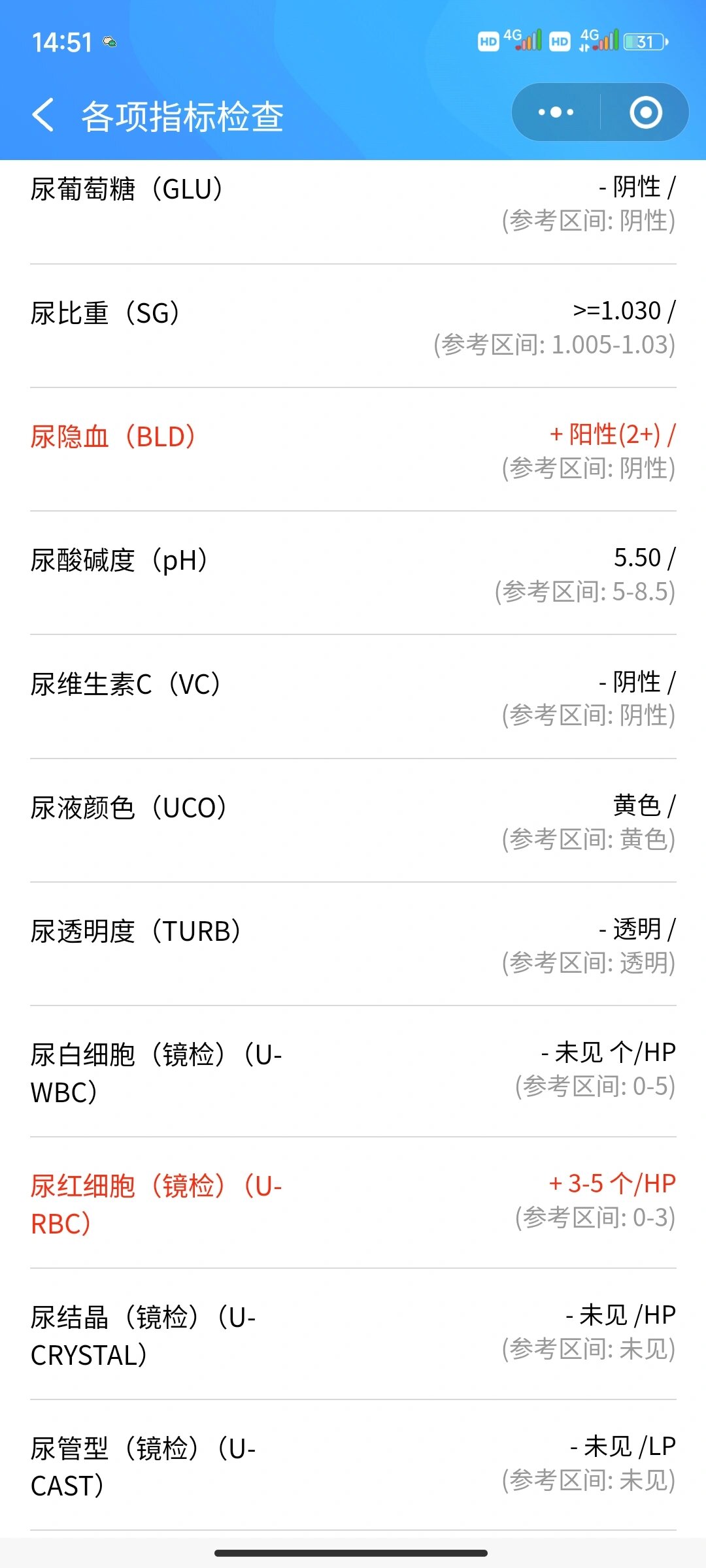Screen dimensions: 706x1568
Task: Go back from 各项指标检查 page
Action: (x=43, y=115)
